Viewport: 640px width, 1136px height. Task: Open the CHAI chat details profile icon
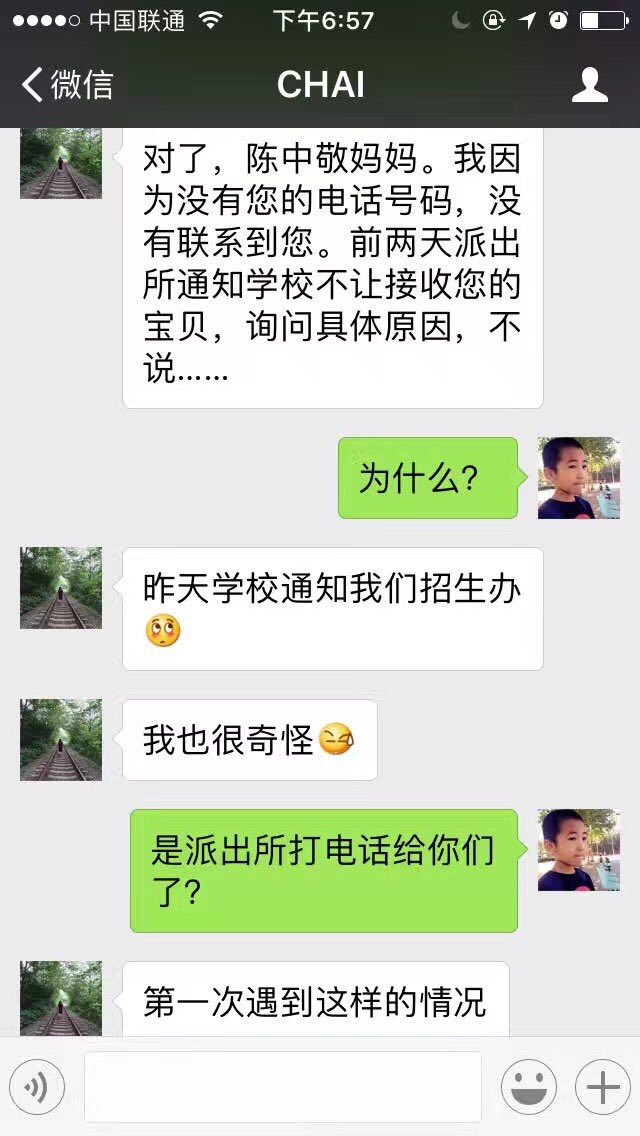click(590, 85)
